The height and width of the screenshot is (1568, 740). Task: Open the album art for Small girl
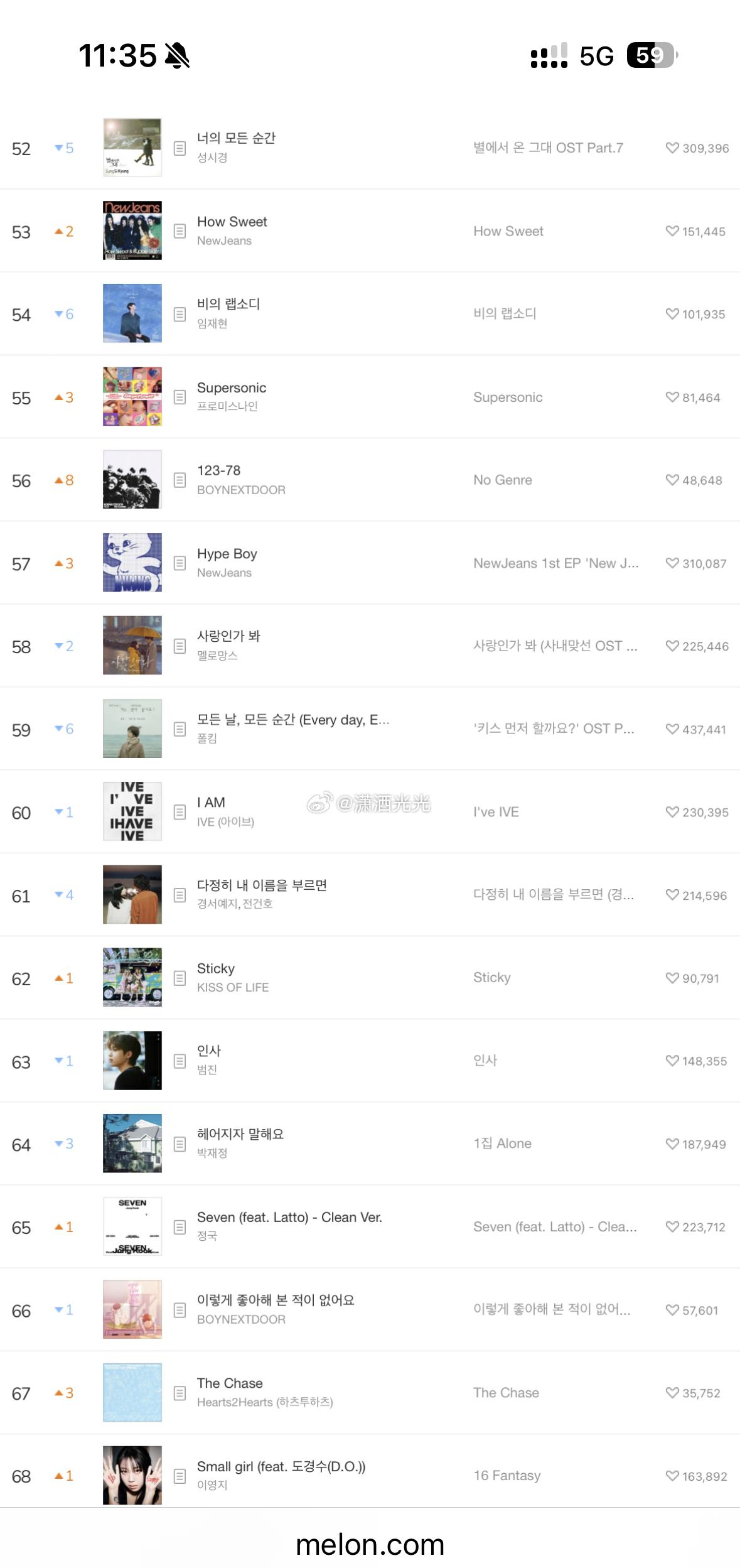point(132,1475)
